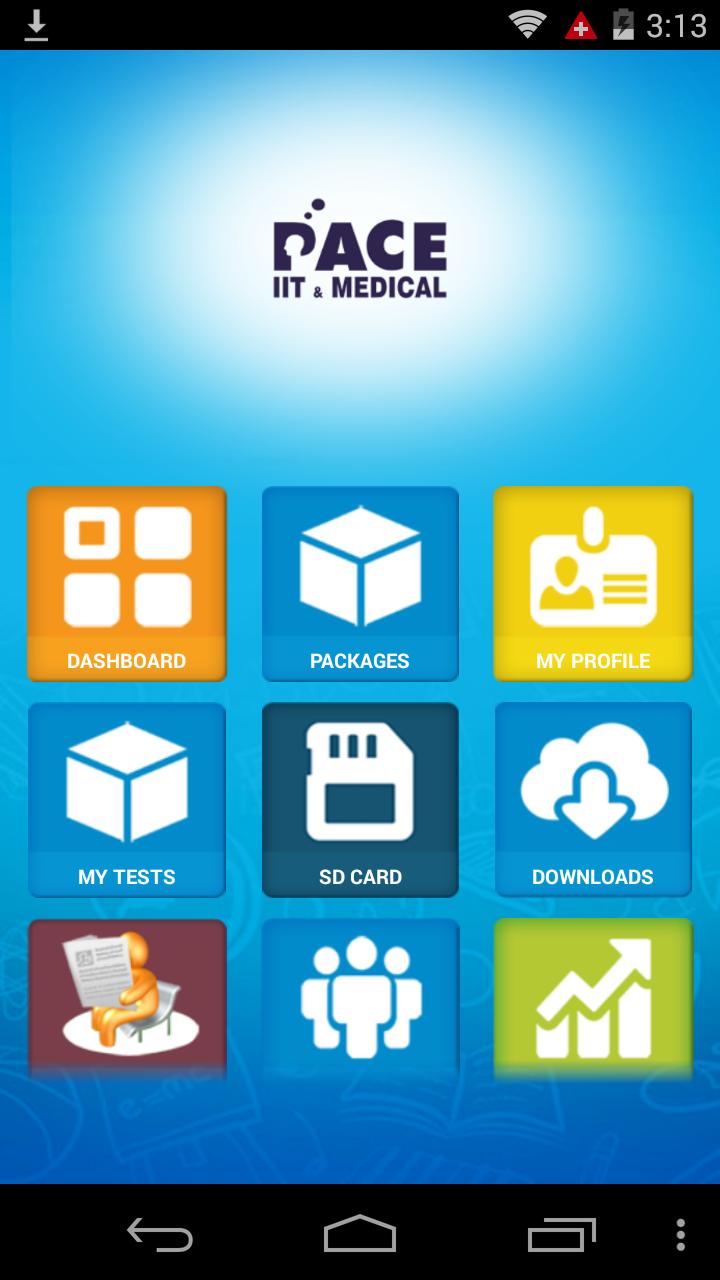The width and height of the screenshot is (720, 1280).
Task: Open the Dashboard tile
Action: [x=127, y=583]
